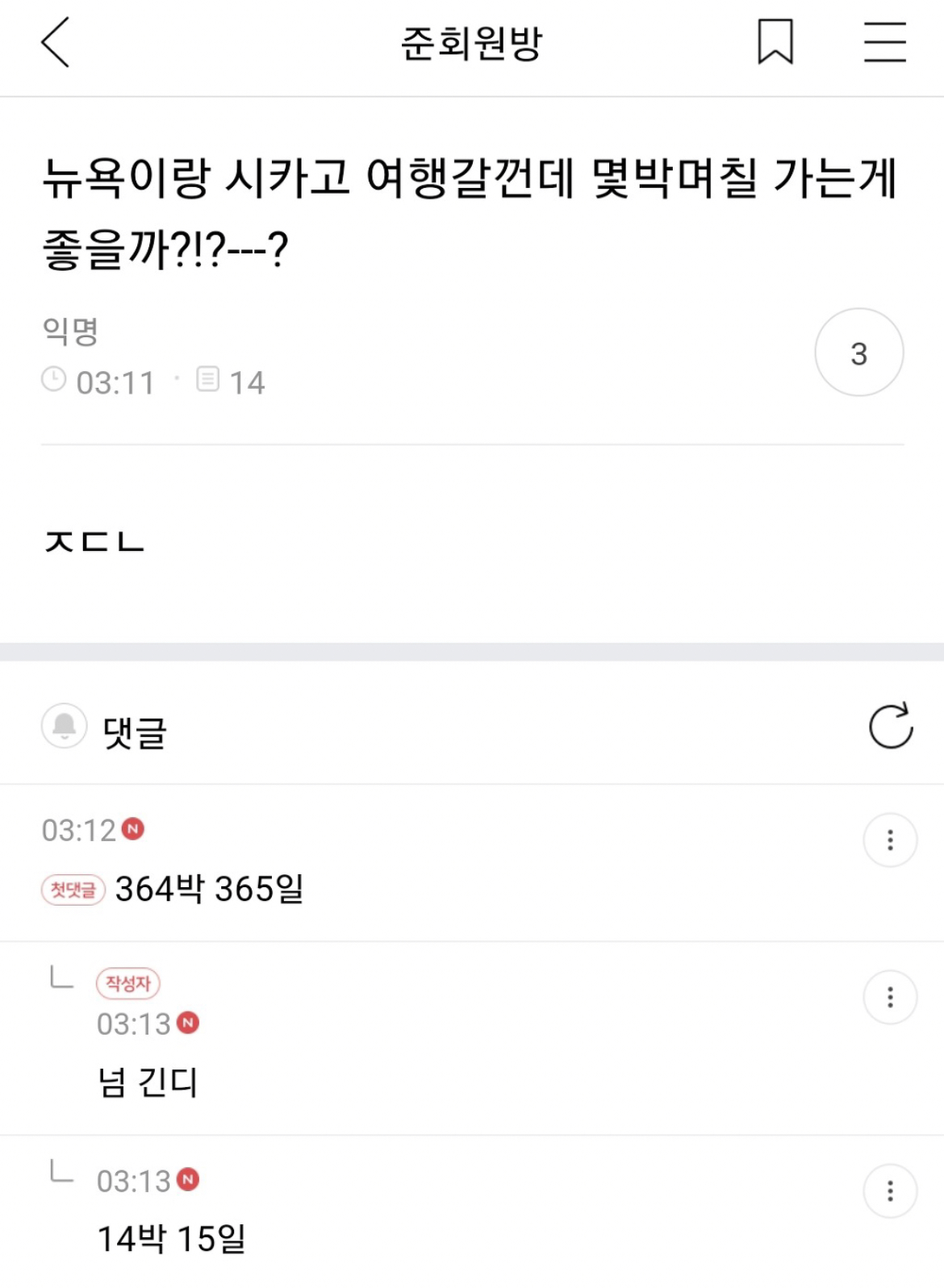Tap the circular button showing 3
944x1288 pixels.
tap(858, 352)
